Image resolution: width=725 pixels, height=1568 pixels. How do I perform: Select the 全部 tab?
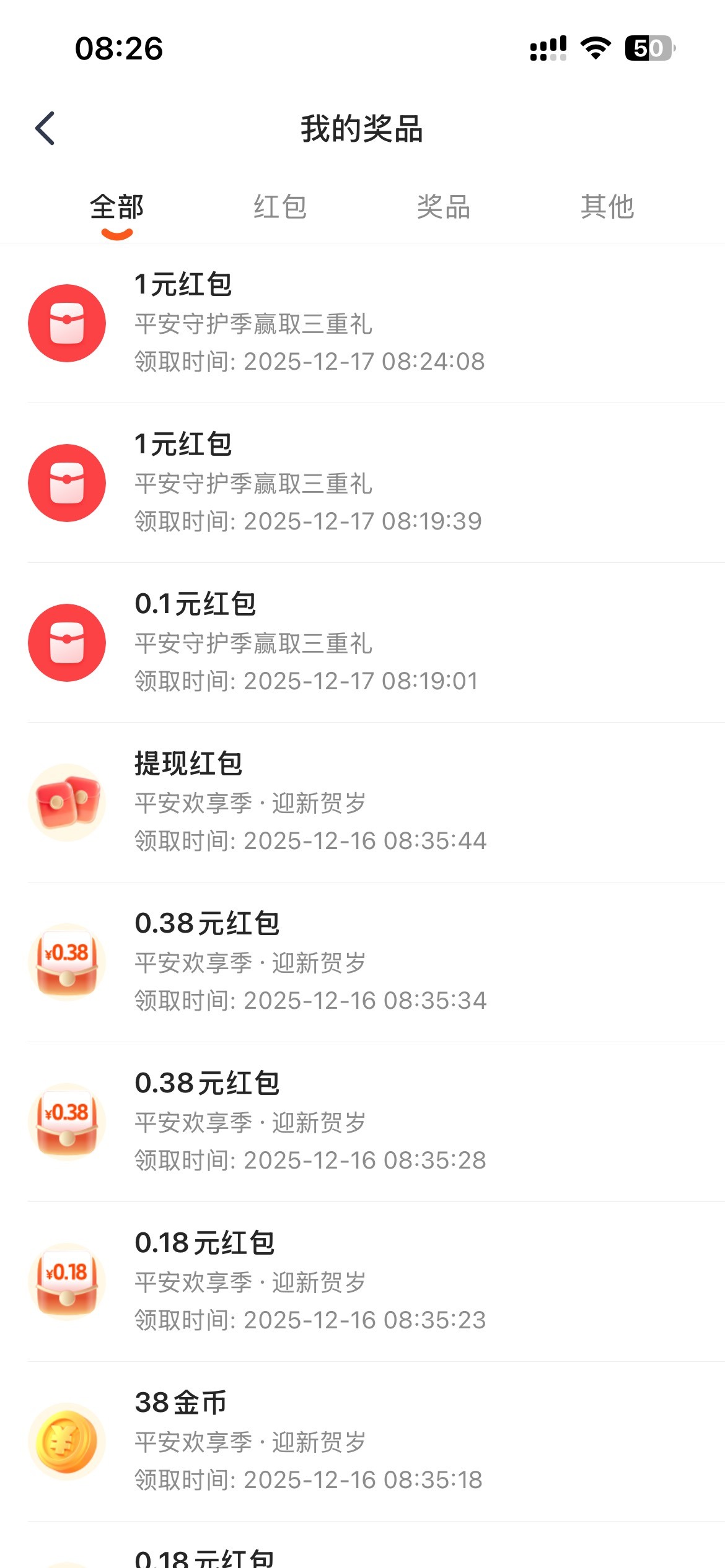pyautogui.click(x=116, y=208)
